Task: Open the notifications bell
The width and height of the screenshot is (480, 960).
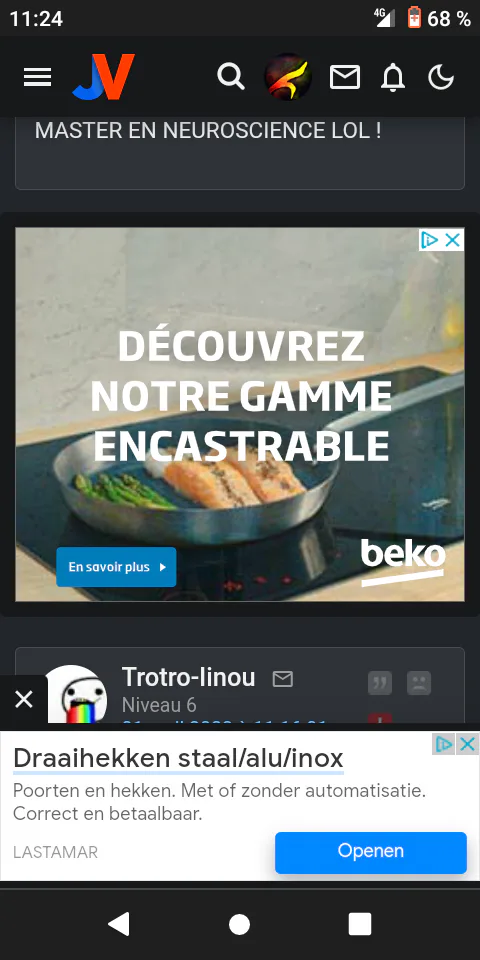Action: point(393,78)
